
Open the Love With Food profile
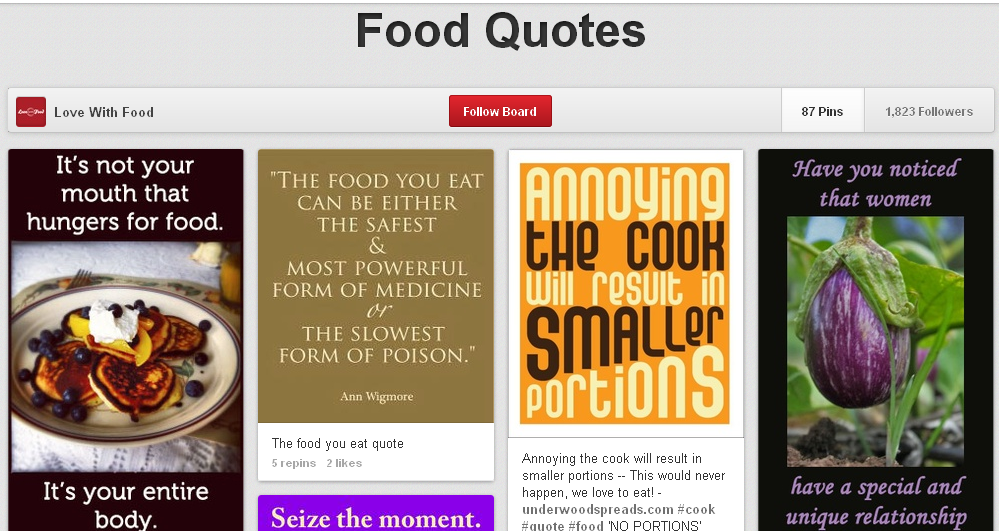pos(103,112)
